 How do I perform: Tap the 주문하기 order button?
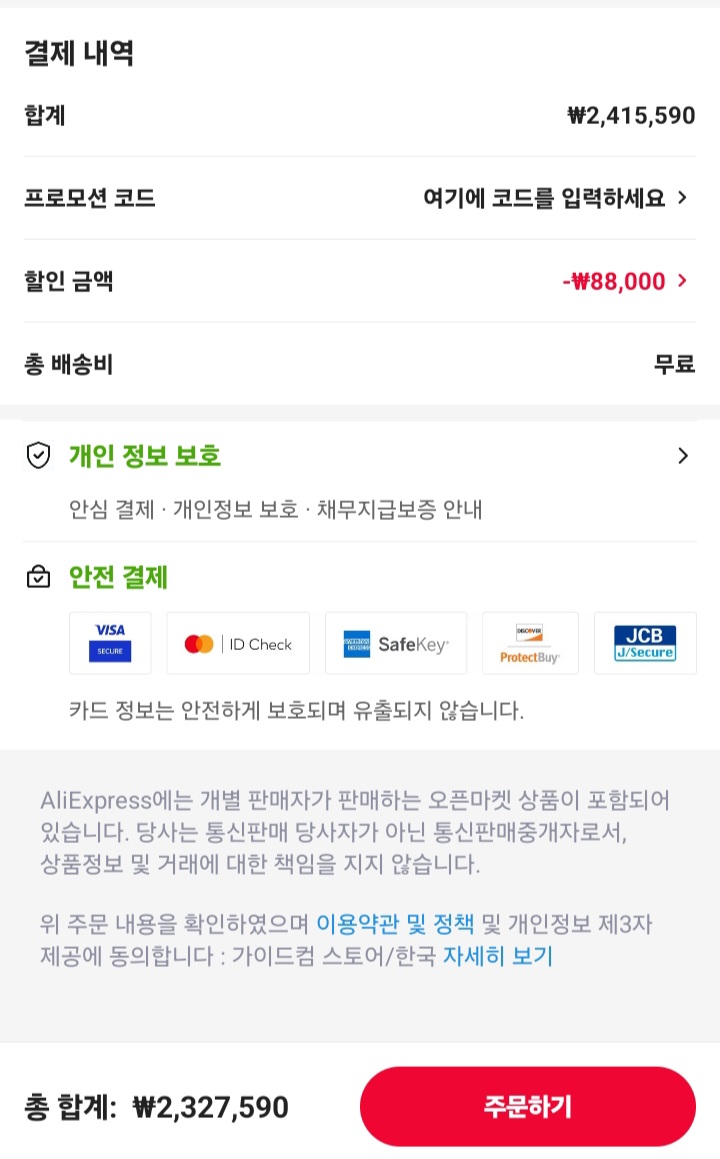(527, 1106)
